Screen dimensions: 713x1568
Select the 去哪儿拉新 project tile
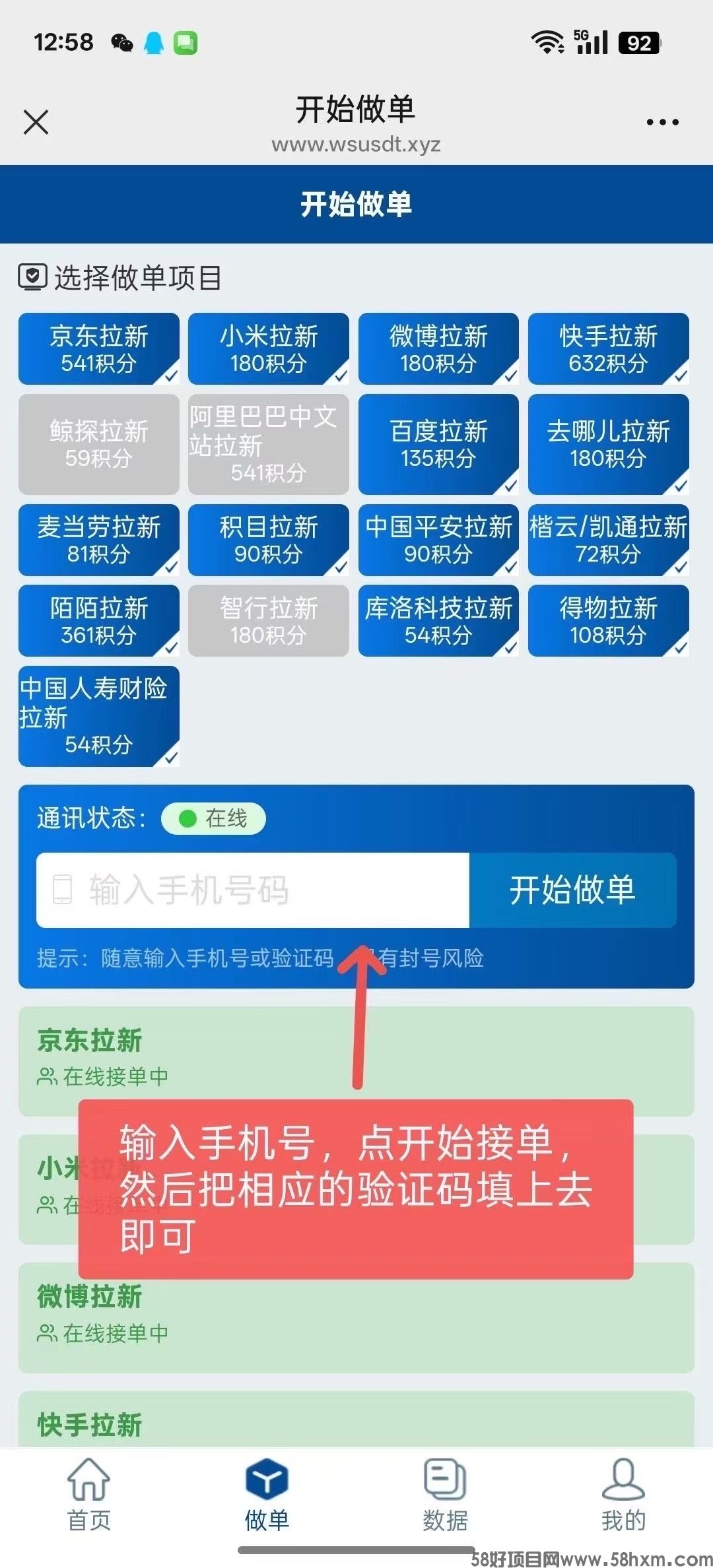[608, 444]
